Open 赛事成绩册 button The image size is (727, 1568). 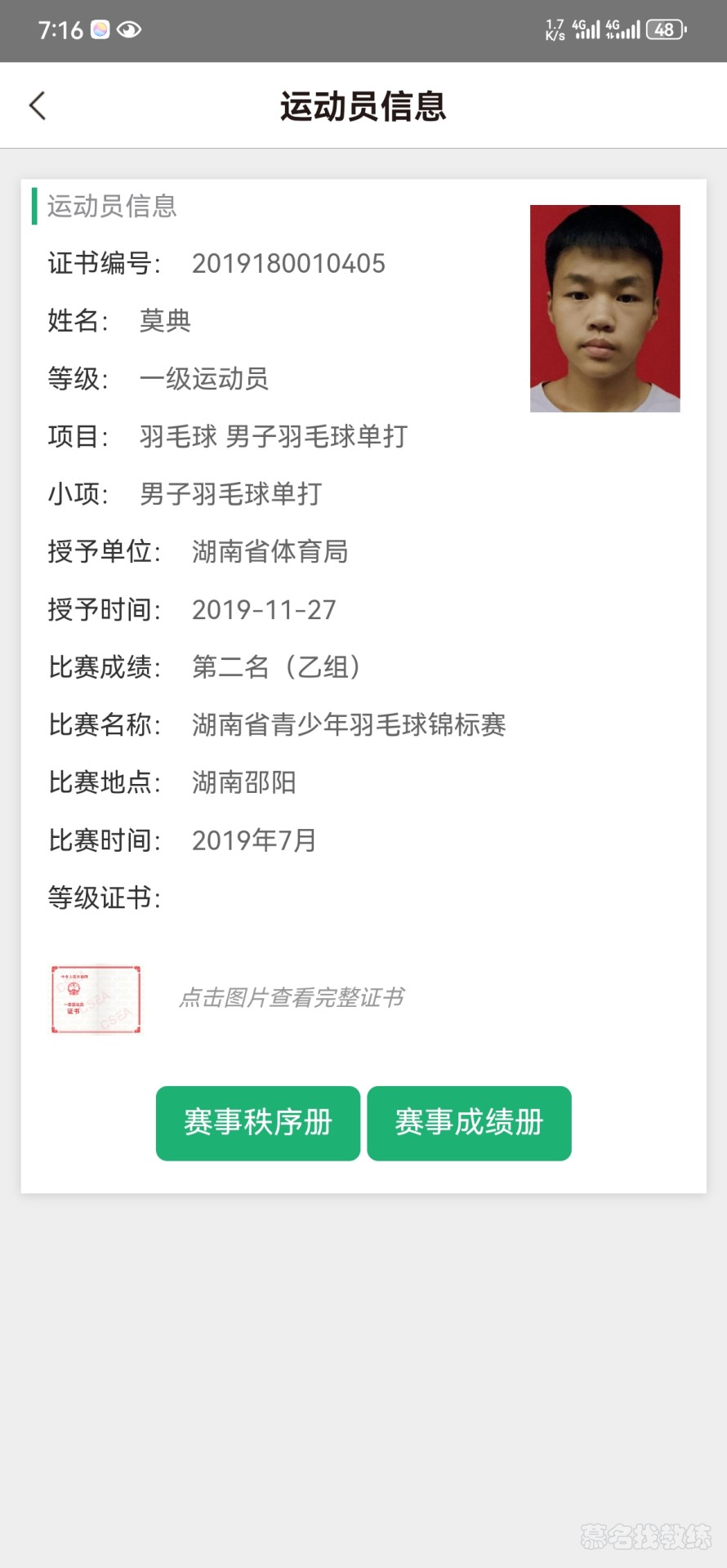pyautogui.click(x=469, y=1123)
